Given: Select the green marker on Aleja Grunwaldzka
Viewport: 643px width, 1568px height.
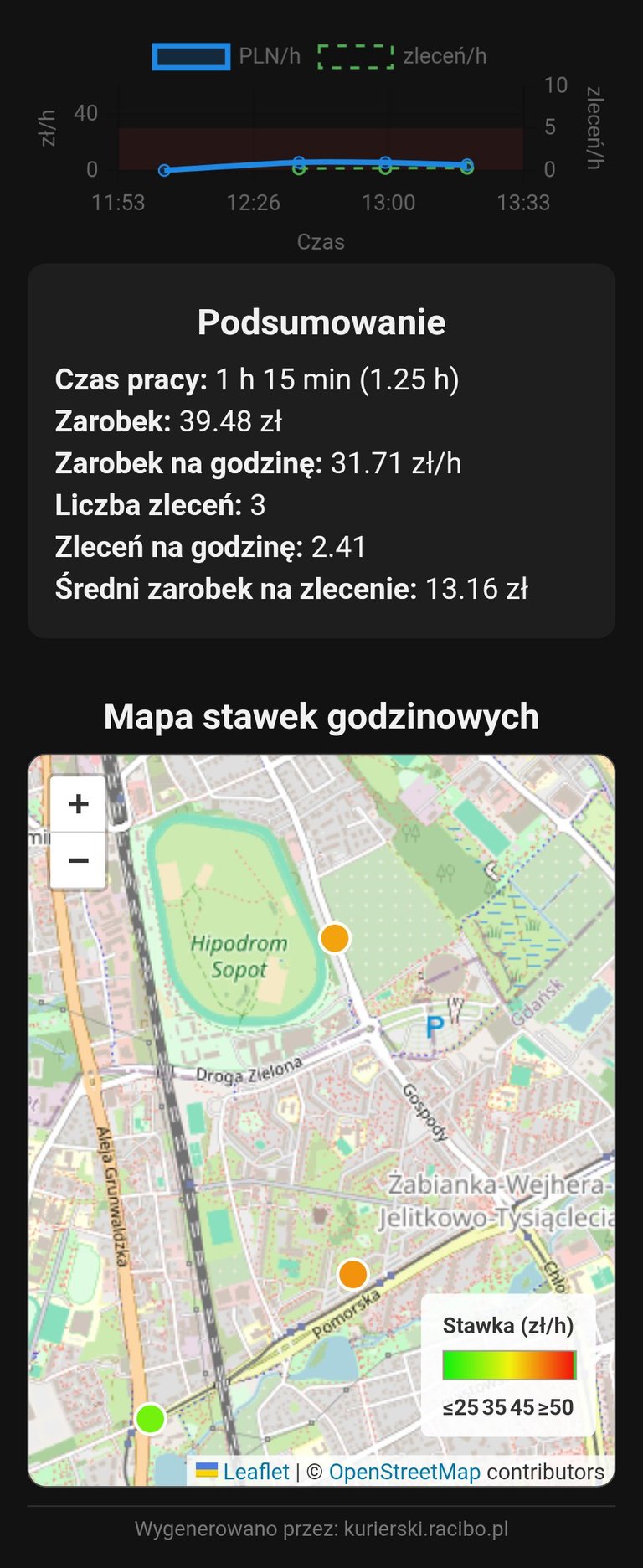Looking at the screenshot, I should [x=151, y=1418].
